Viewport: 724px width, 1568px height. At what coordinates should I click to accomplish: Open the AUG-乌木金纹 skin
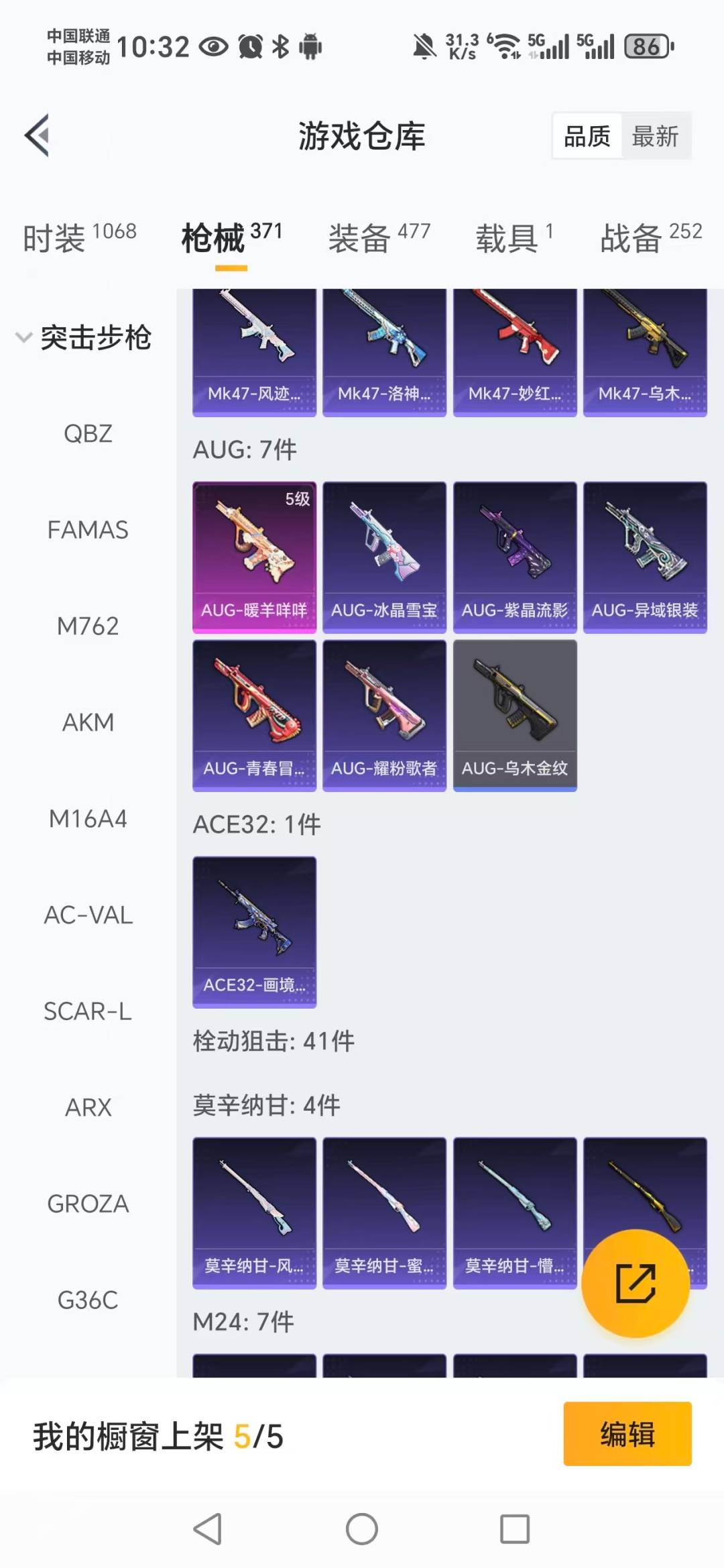(x=515, y=715)
